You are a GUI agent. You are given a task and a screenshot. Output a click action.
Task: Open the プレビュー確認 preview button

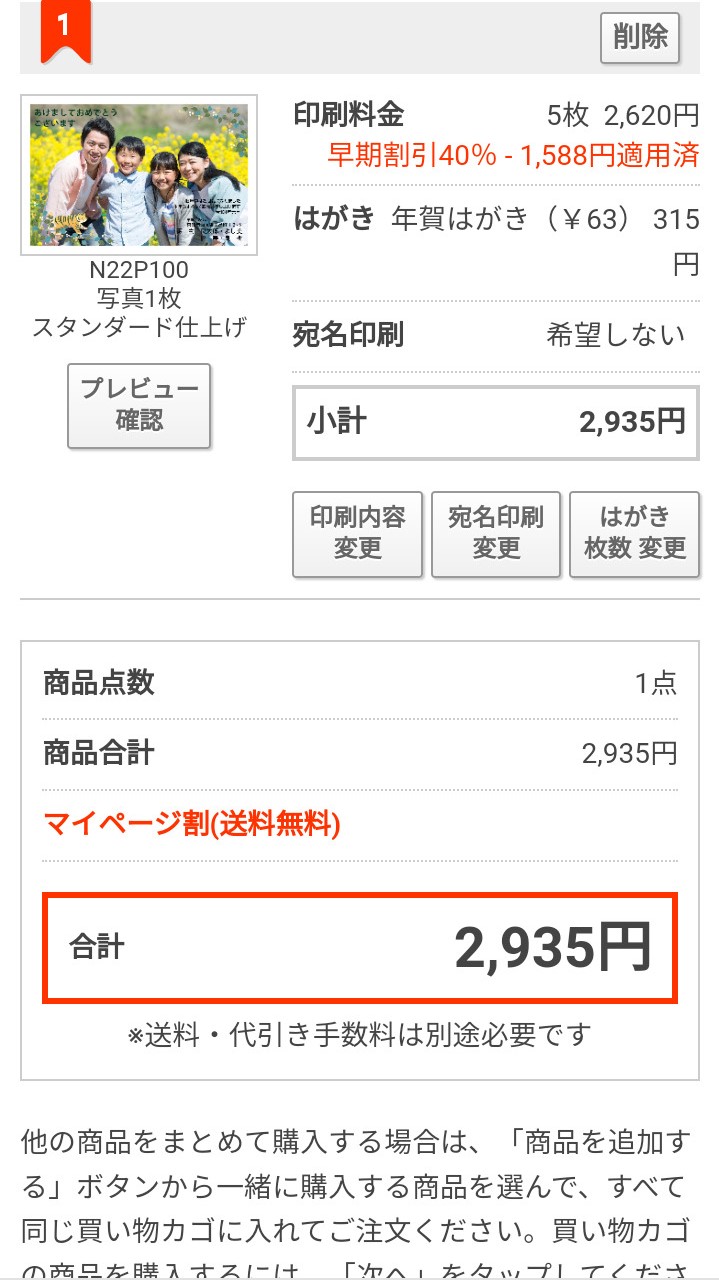(139, 405)
